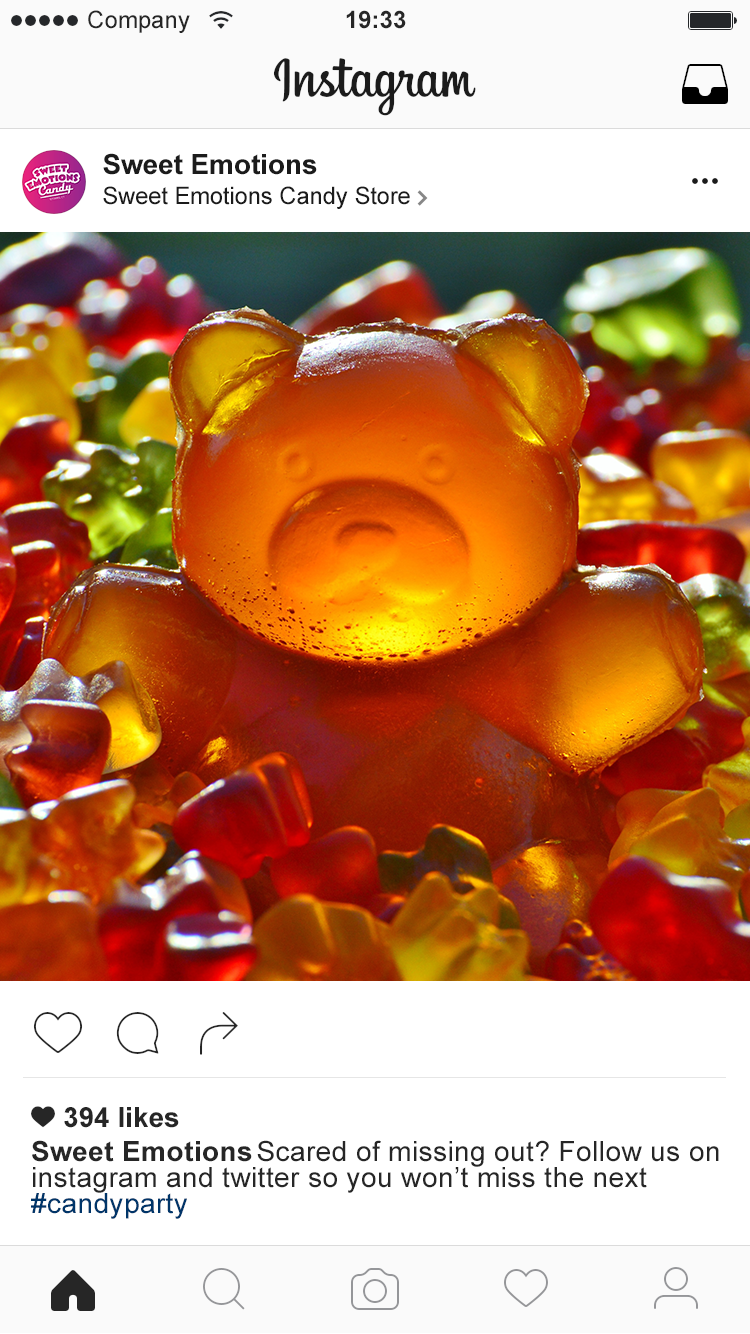Switch to the Home feed tab
750x1334 pixels.
tap(73, 1289)
